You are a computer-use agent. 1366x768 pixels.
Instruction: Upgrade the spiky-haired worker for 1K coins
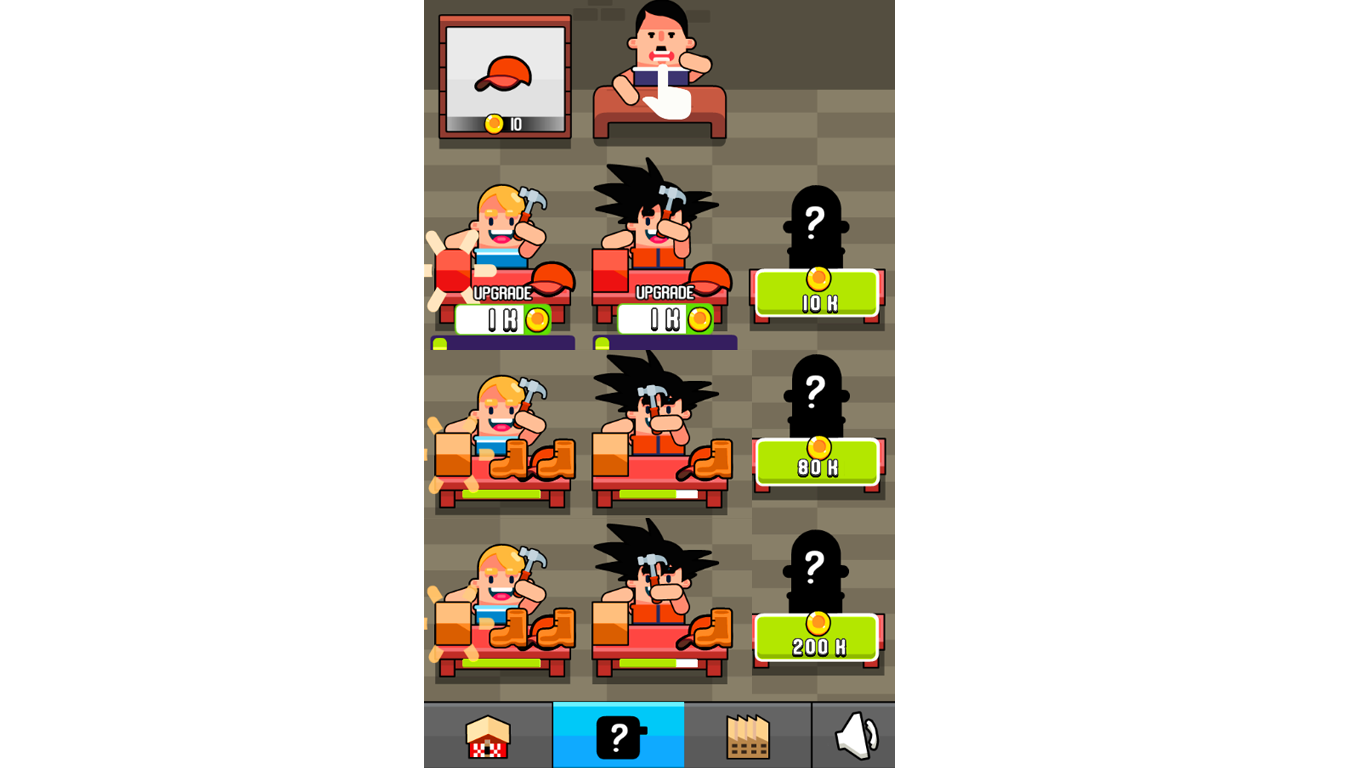(665, 319)
